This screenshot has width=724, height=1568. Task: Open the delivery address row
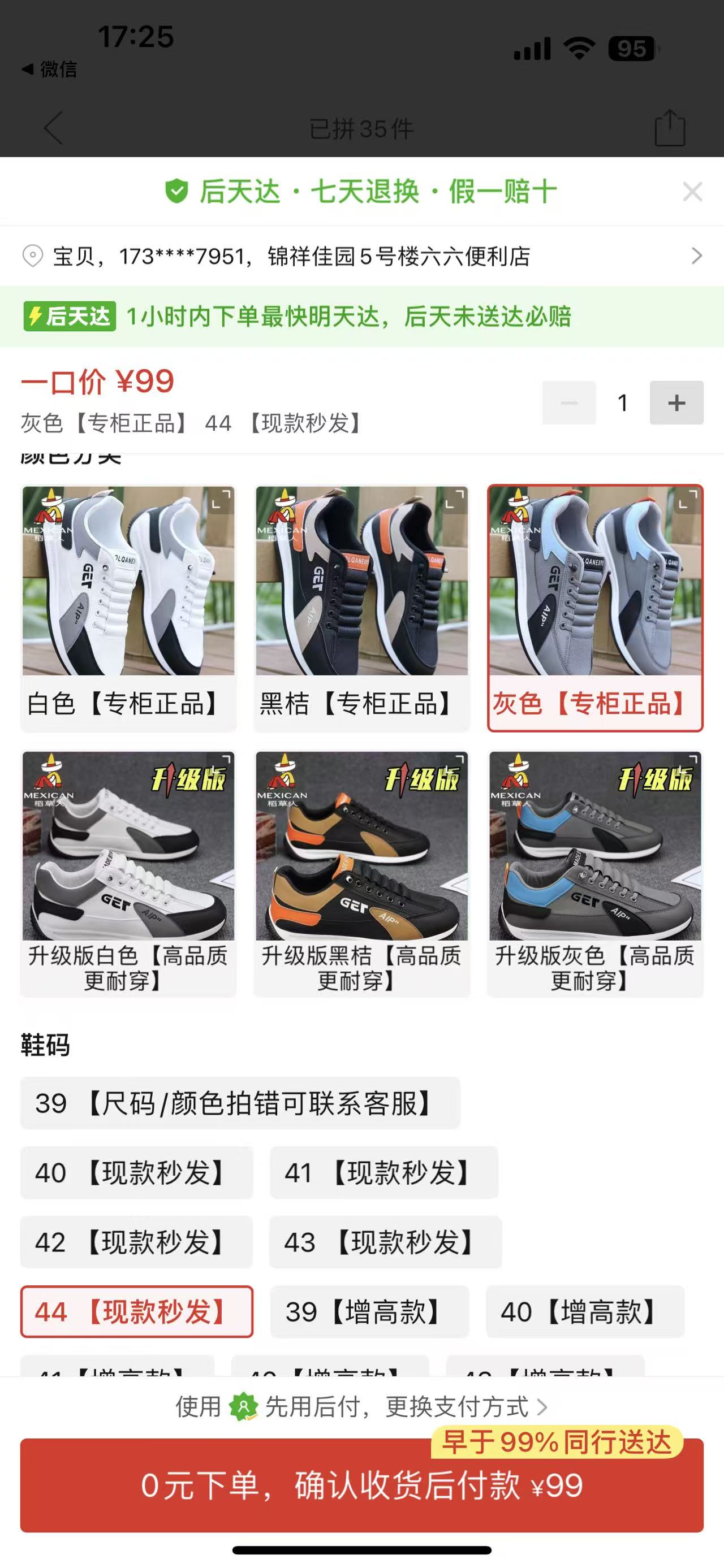point(361,256)
